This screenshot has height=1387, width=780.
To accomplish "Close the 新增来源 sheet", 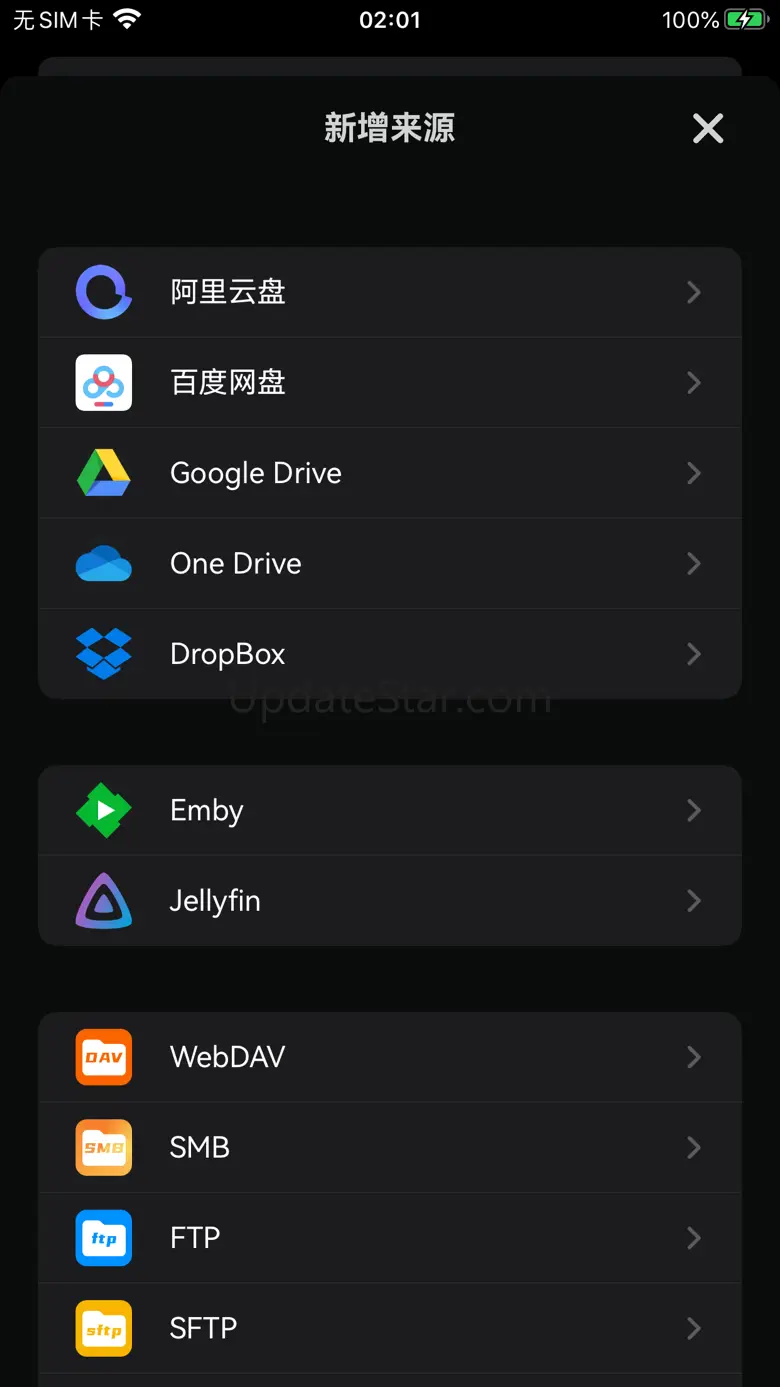I will tap(708, 128).
